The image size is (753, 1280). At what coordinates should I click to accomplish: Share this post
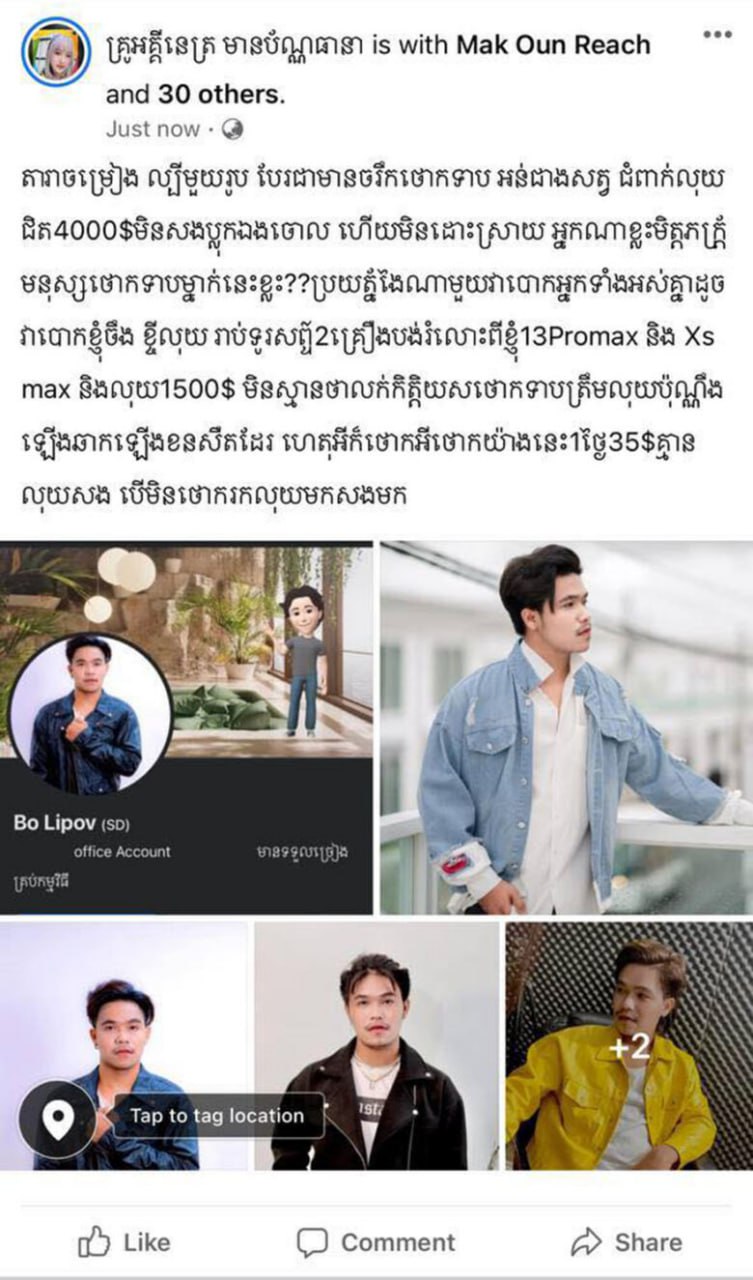pyautogui.click(x=626, y=1242)
